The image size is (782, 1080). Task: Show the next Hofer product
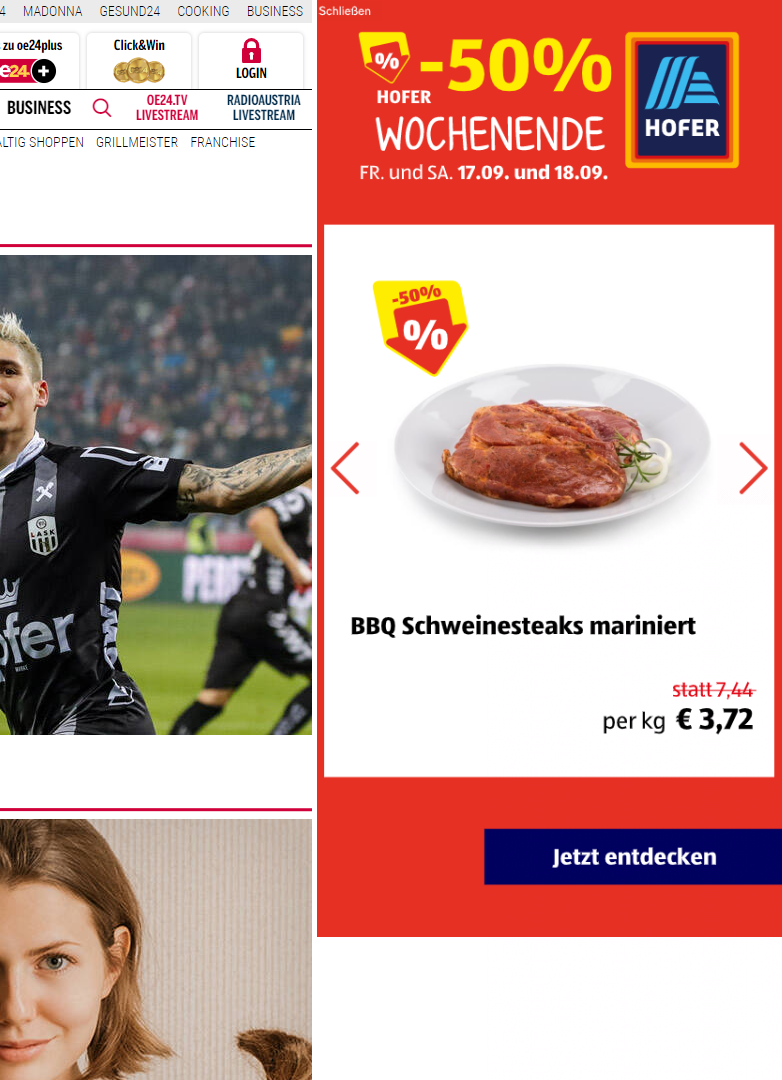(752, 468)
